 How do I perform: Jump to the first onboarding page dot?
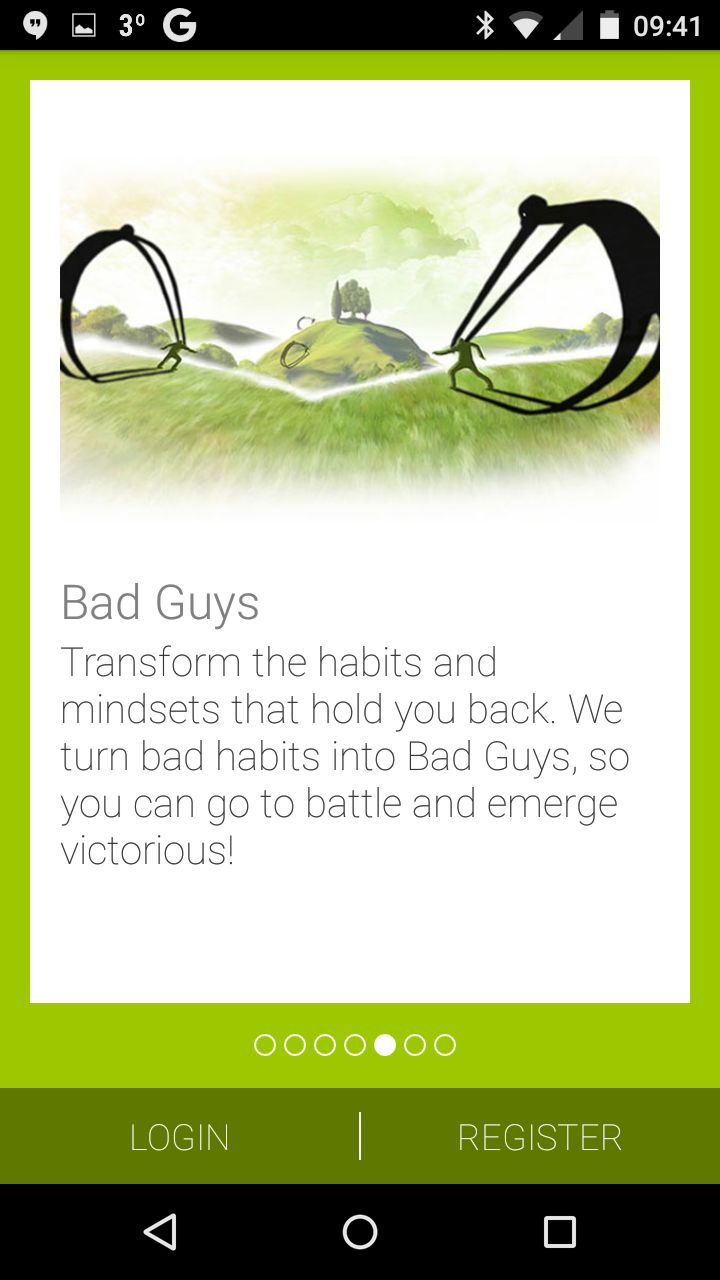pyautogui.click(x=265, y=1045)
